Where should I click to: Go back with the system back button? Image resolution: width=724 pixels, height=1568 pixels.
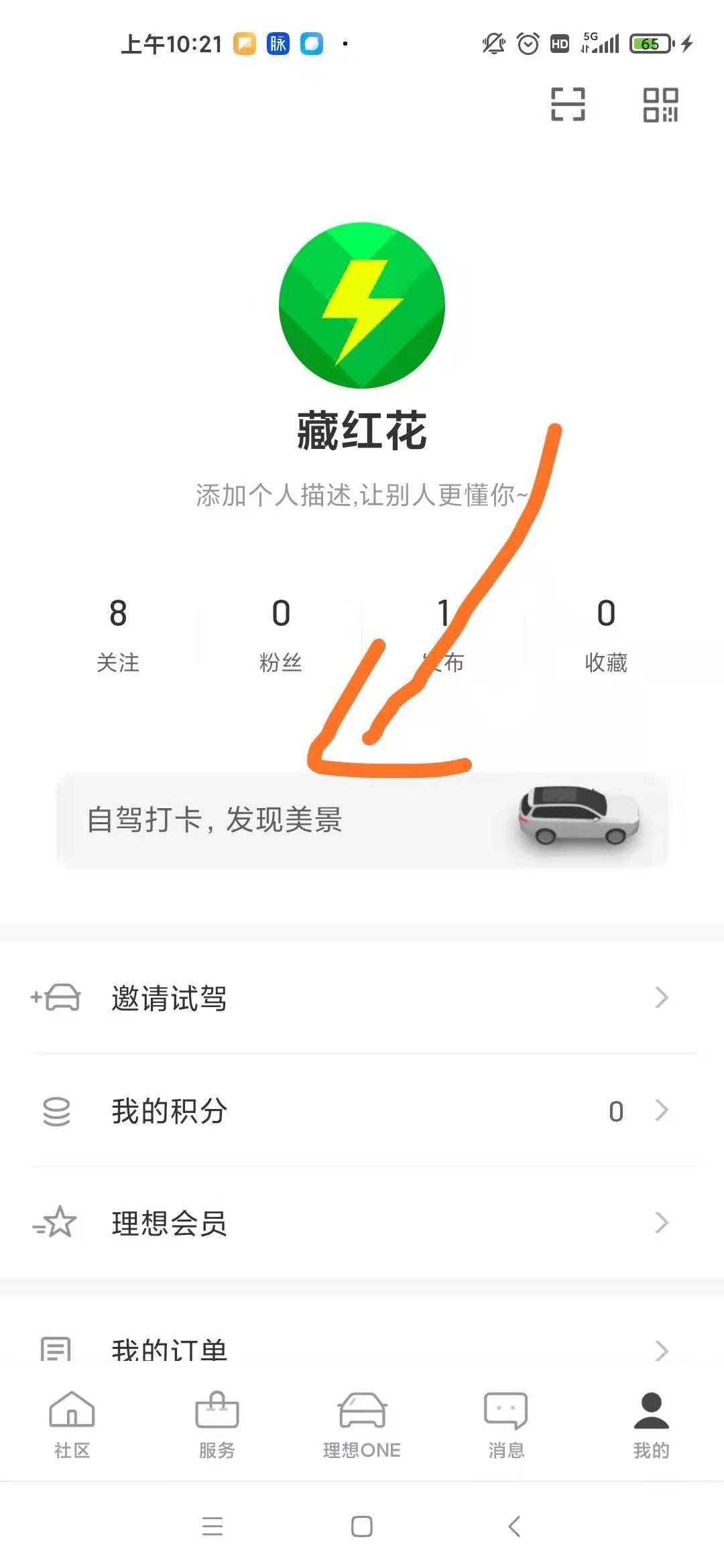click(514, 1526)
